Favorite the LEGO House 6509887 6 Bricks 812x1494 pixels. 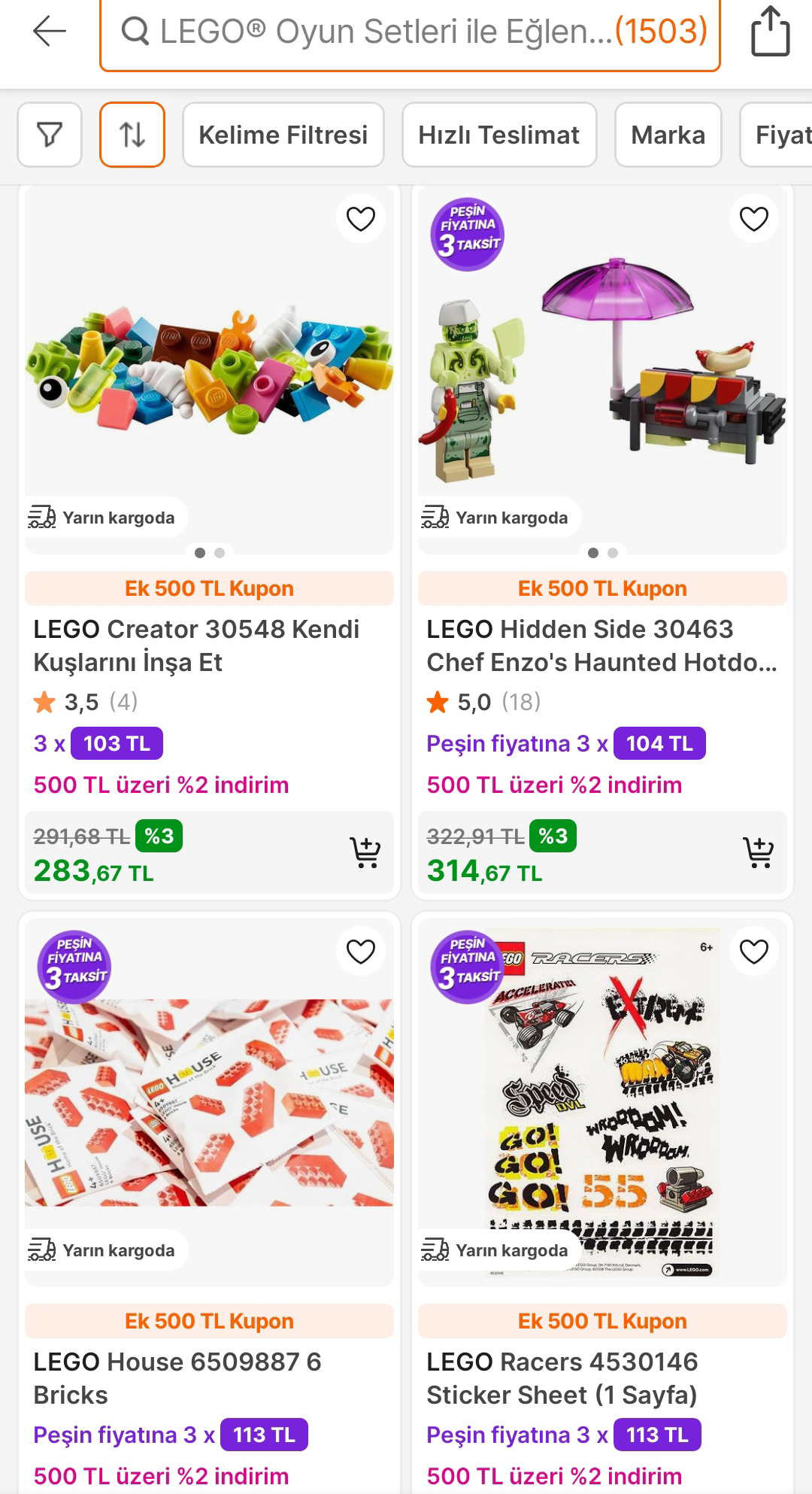(x=360, y=952)
